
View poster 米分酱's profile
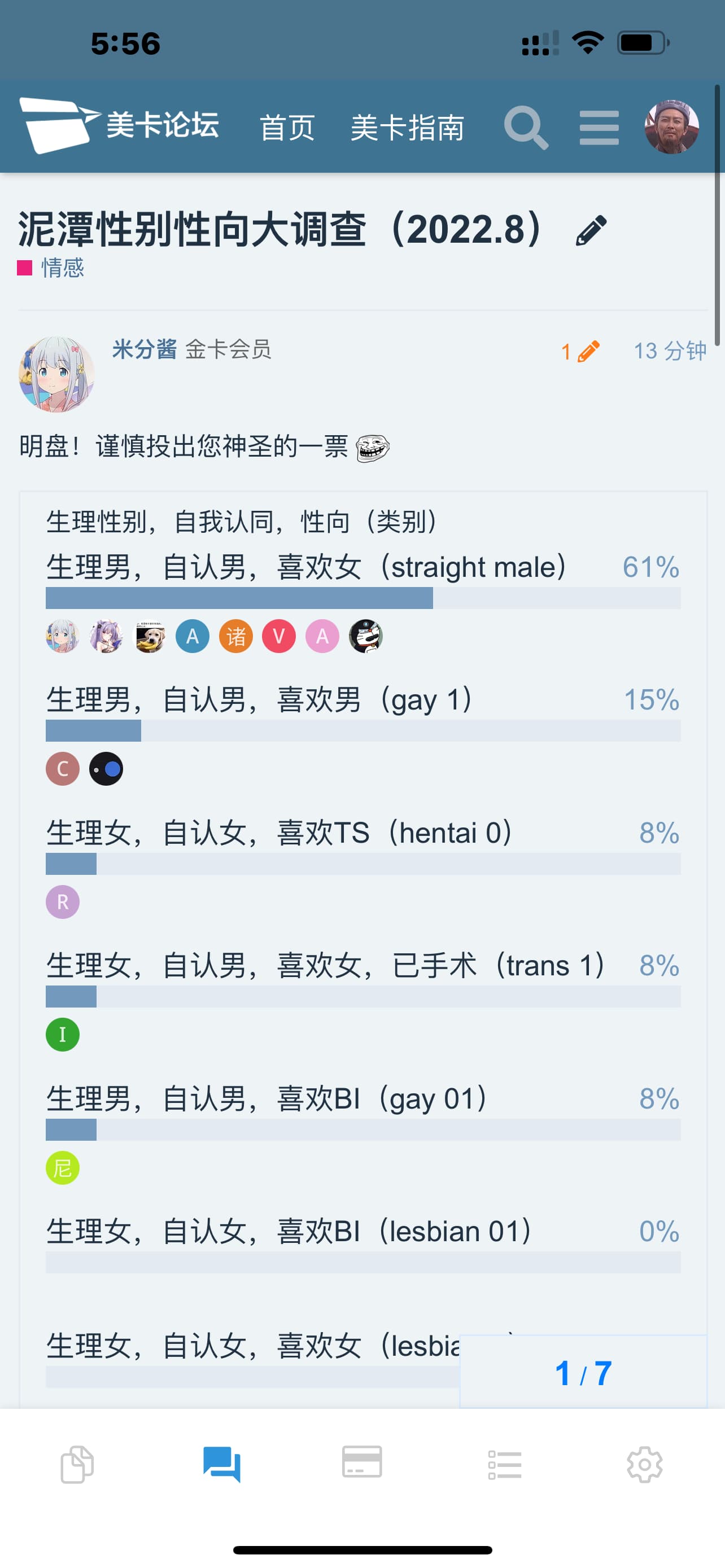[145, 349]
